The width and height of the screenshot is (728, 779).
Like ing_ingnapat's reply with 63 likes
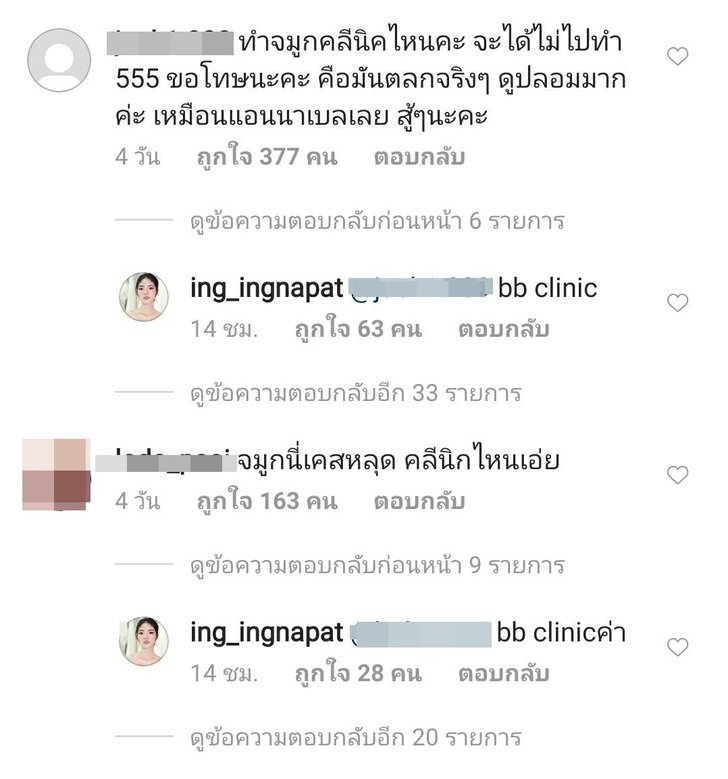[678, 302]
